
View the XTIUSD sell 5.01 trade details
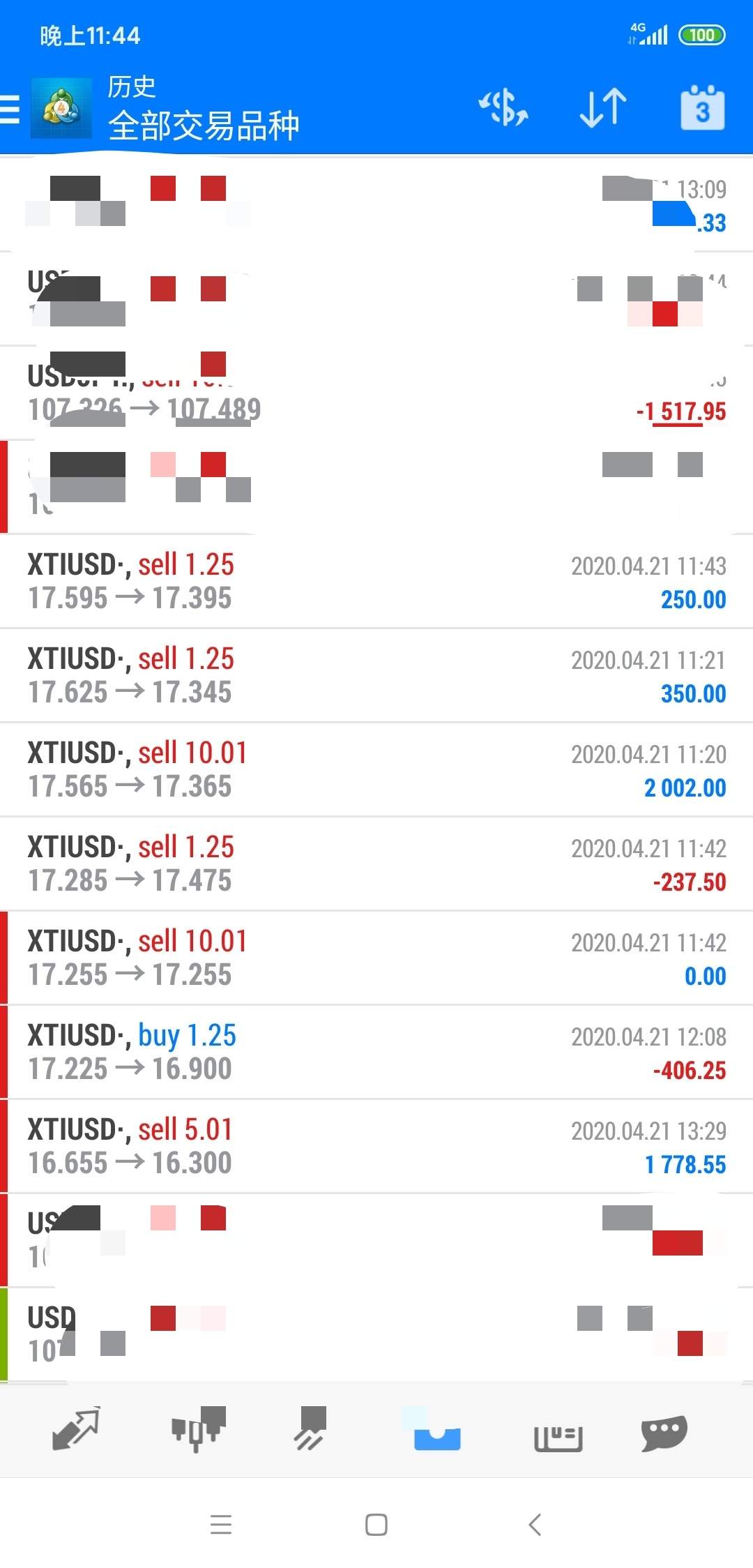coord(376,1146)
